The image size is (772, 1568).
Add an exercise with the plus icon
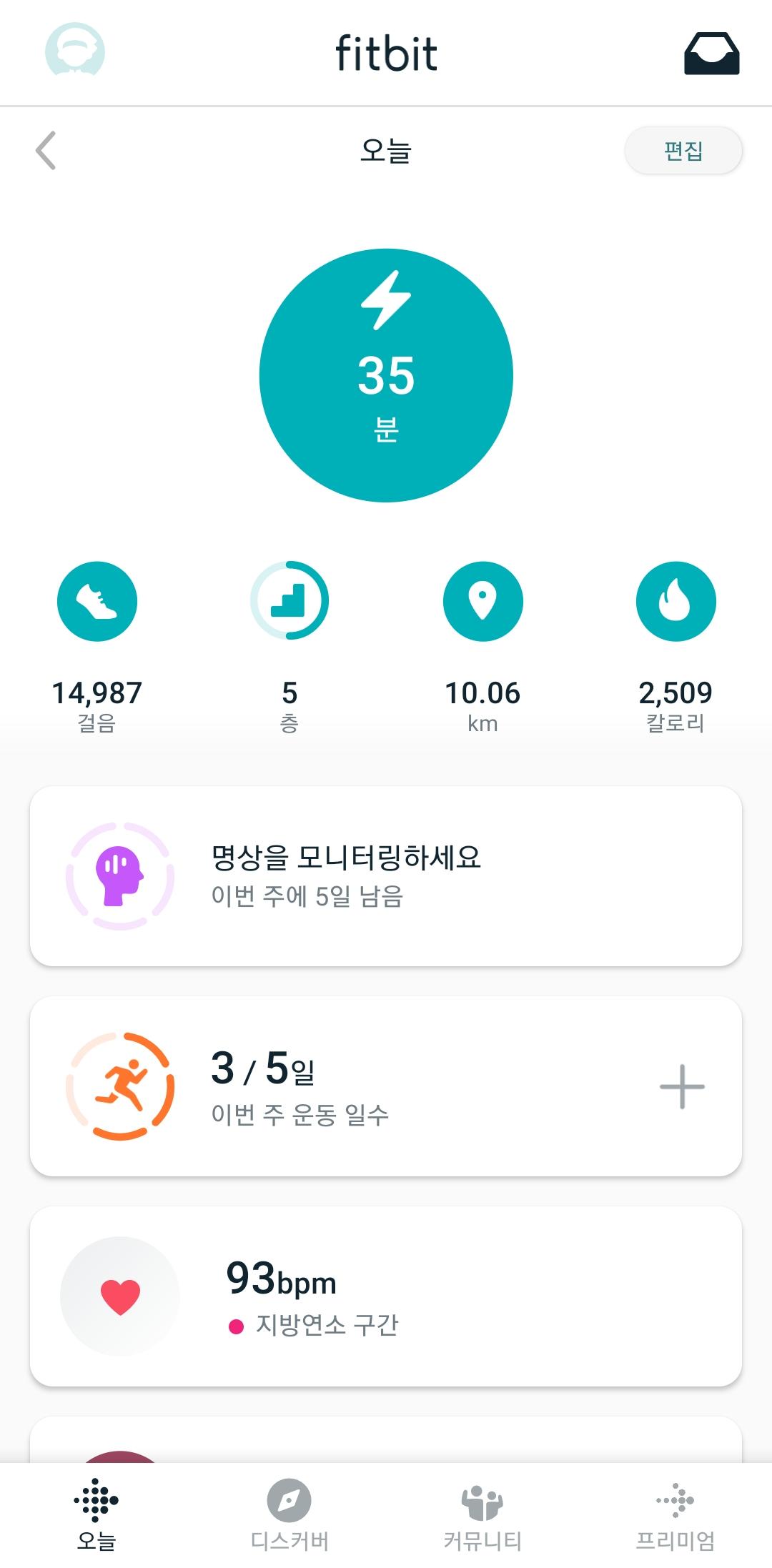point(682,1086)
